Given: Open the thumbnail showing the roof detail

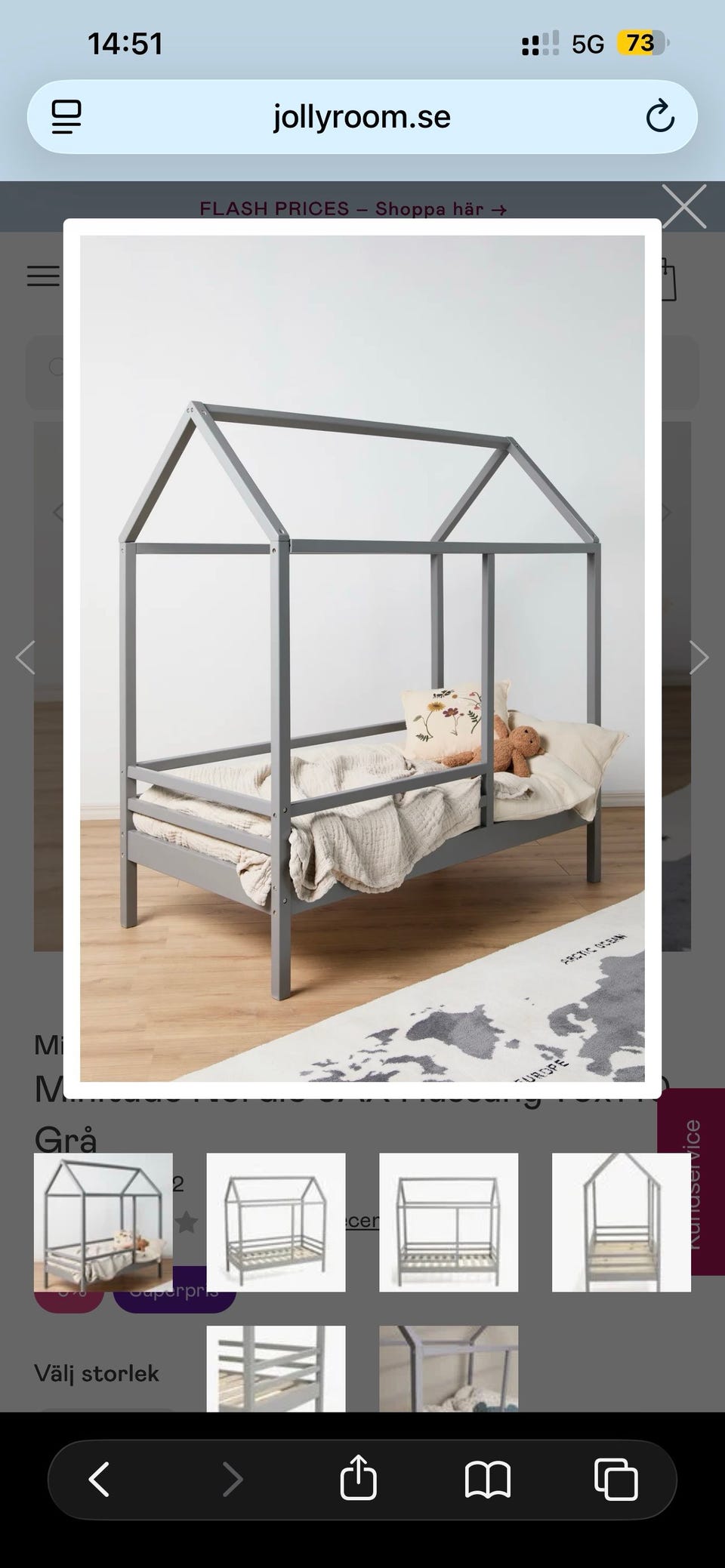Looking at the screenshot, I should (449, 1368).
